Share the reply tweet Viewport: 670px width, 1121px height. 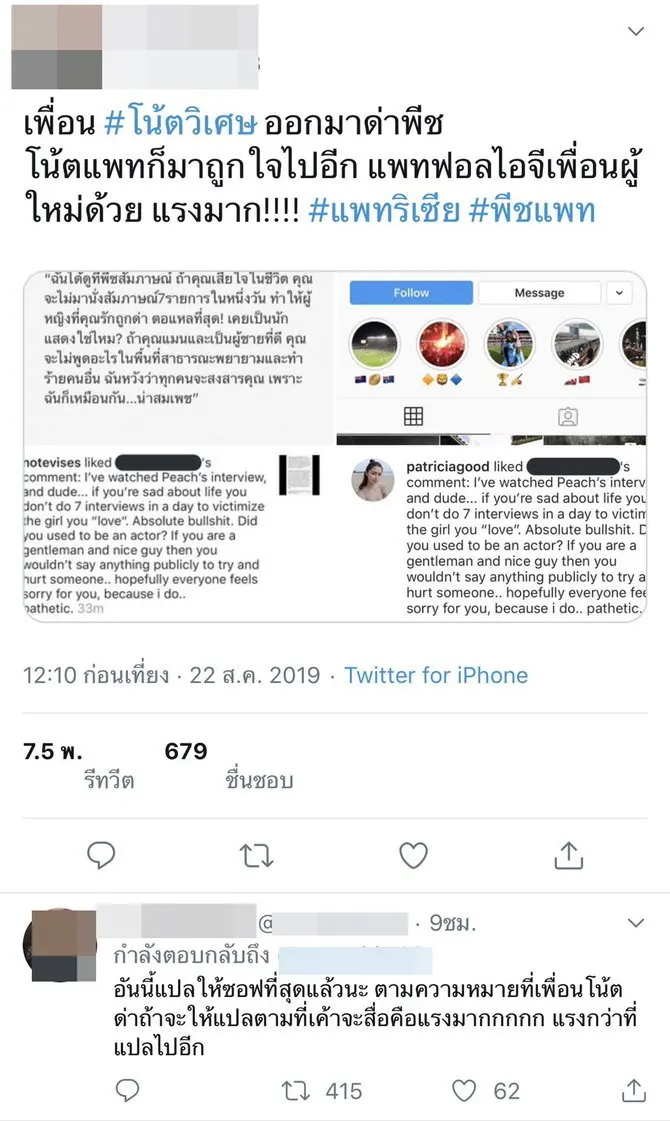tap(632, 1090)
